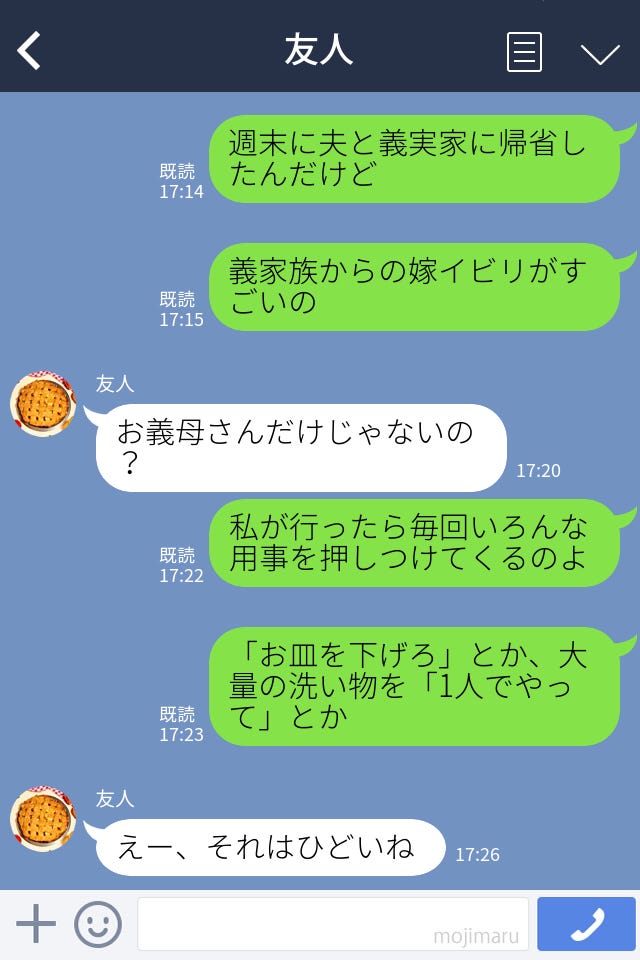Open the notes icon in the header
This screenshot has width=640, height=960.
[524, 52]
